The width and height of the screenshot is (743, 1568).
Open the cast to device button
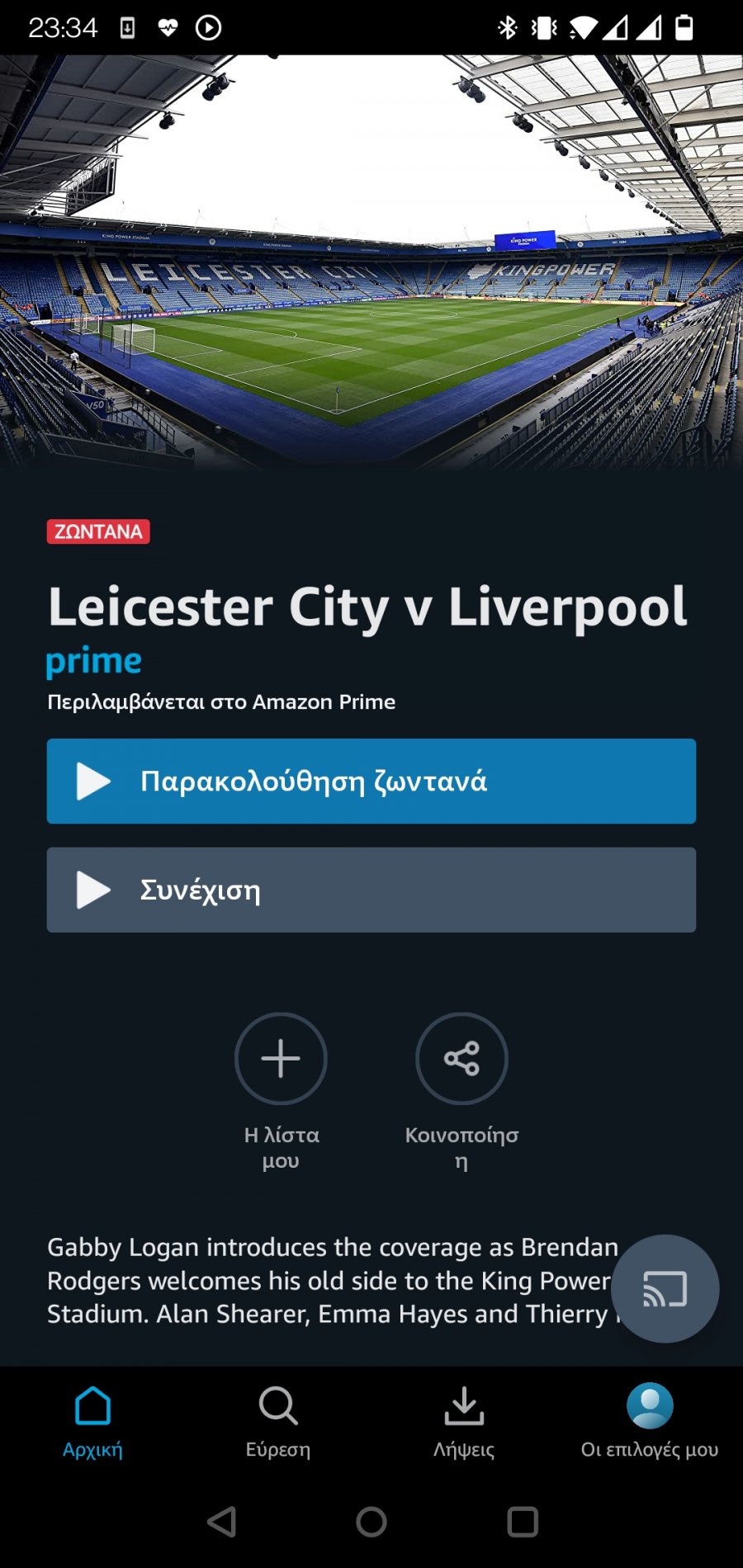(665, 1288)
